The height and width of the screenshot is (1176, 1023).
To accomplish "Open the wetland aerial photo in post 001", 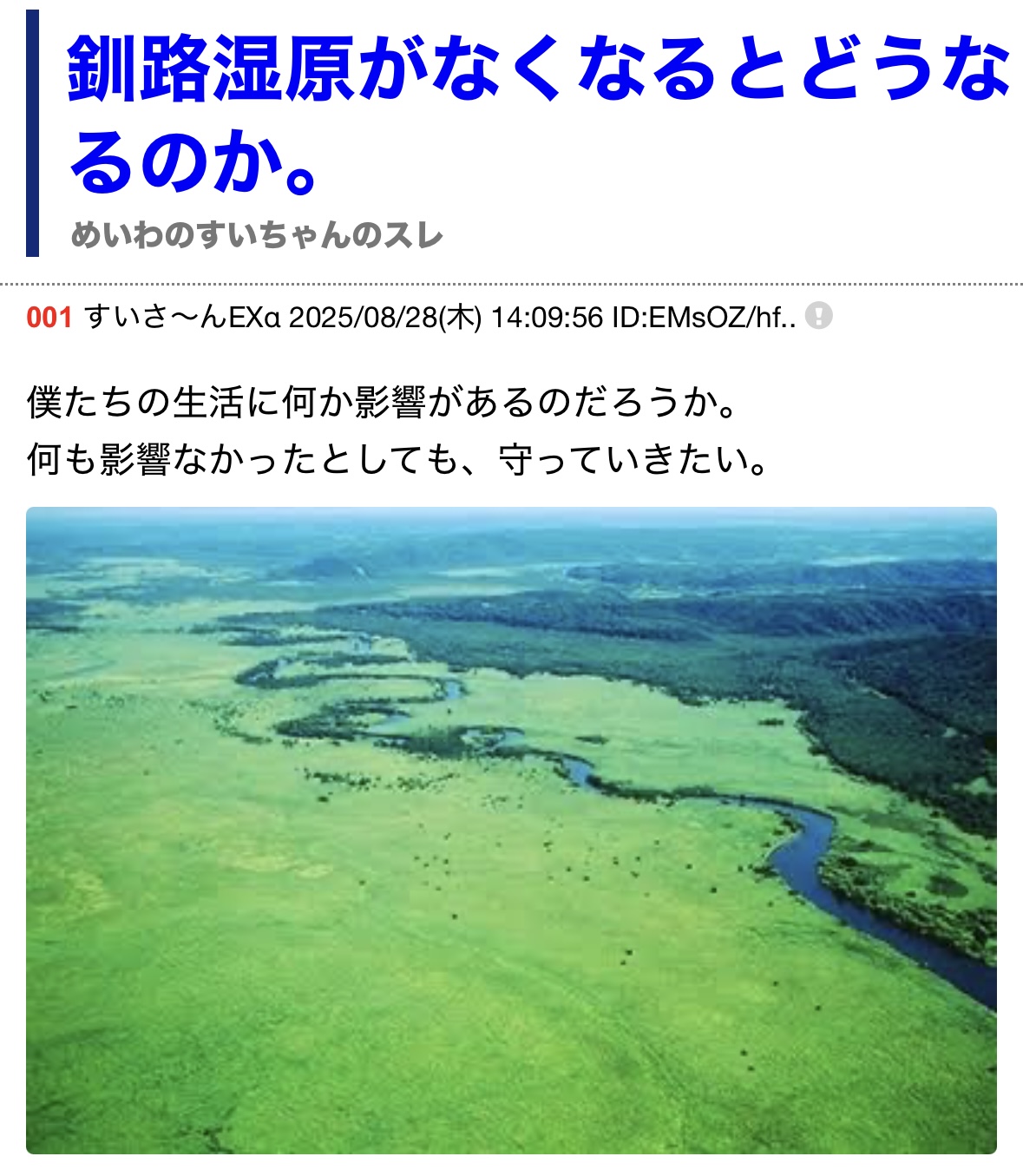I will tap(511, 830).
